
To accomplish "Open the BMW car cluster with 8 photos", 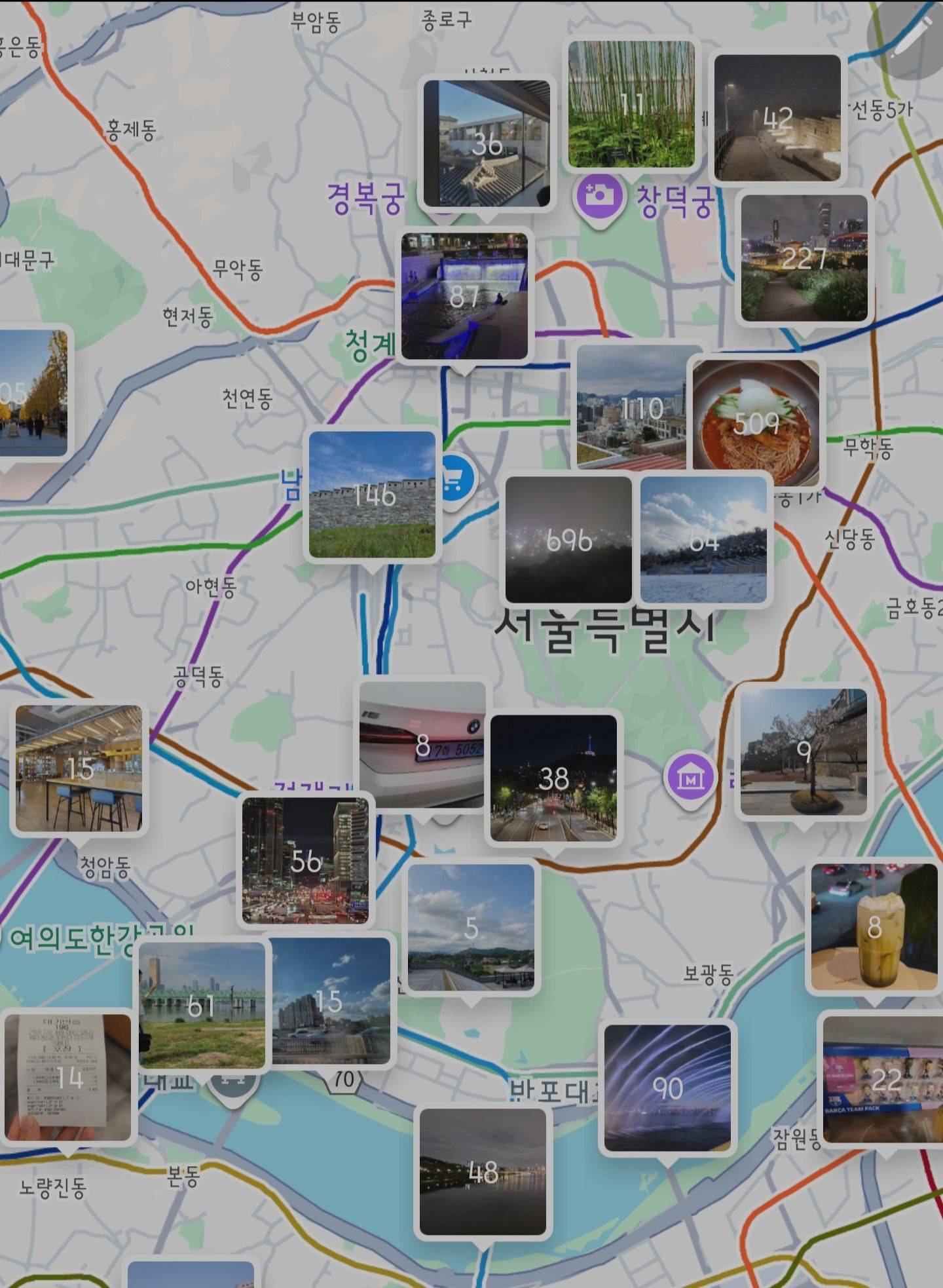I will point(422,745).
